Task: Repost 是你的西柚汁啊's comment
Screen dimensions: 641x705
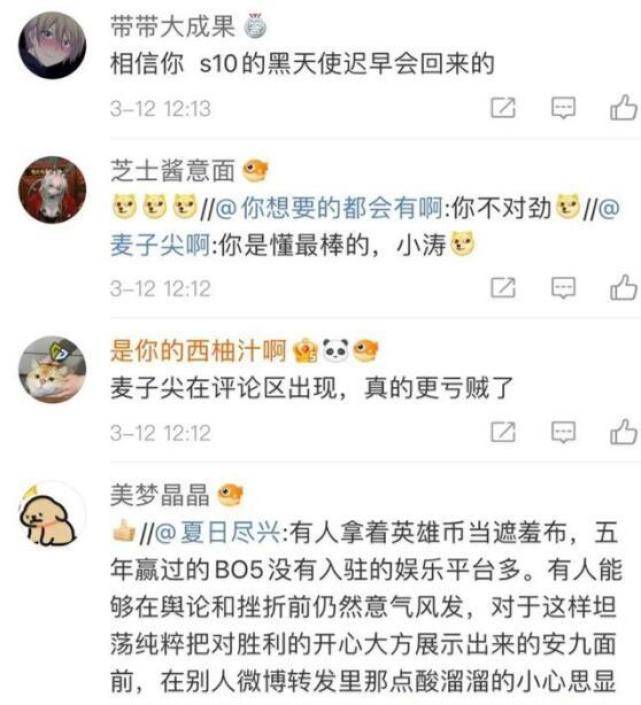Action: pos(505,432)
